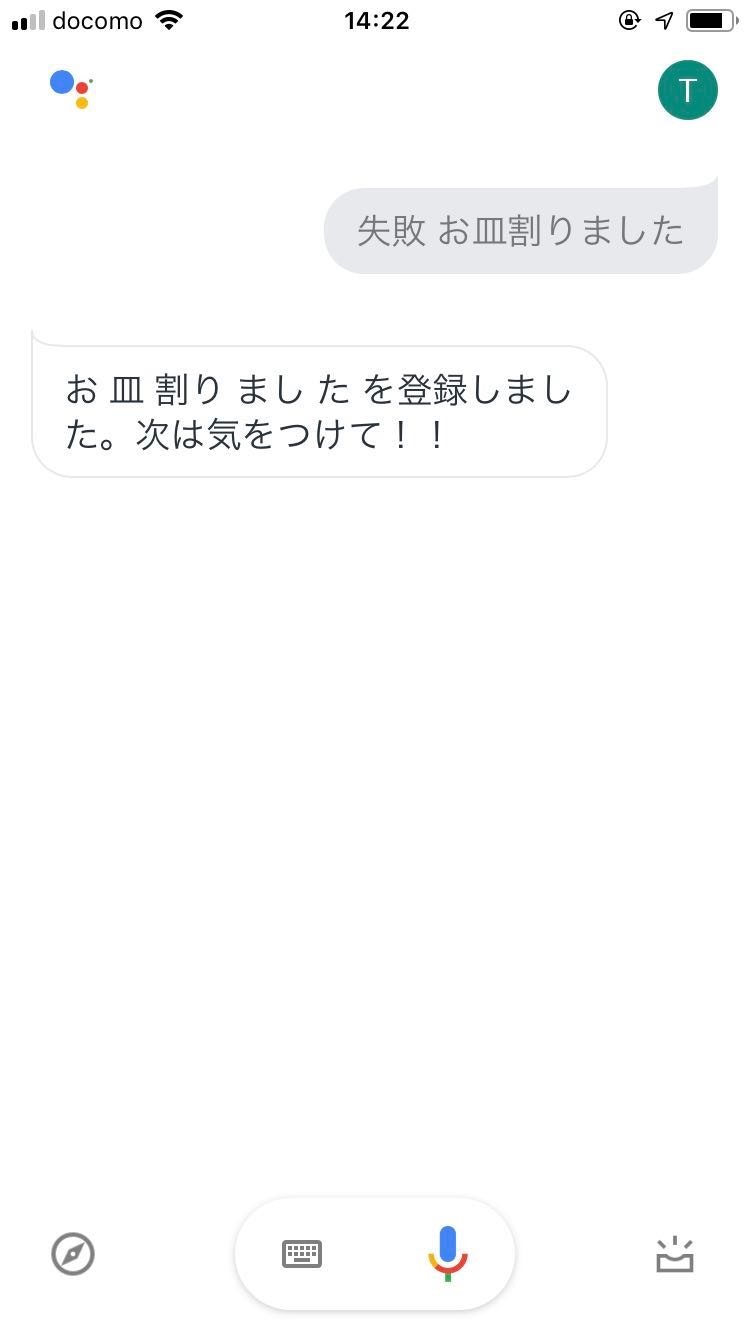The height and width of the screenshot is (1334, 750).
Task: Tap the battery level indicator
Action: pyautogui.click(x=711, y=19)
